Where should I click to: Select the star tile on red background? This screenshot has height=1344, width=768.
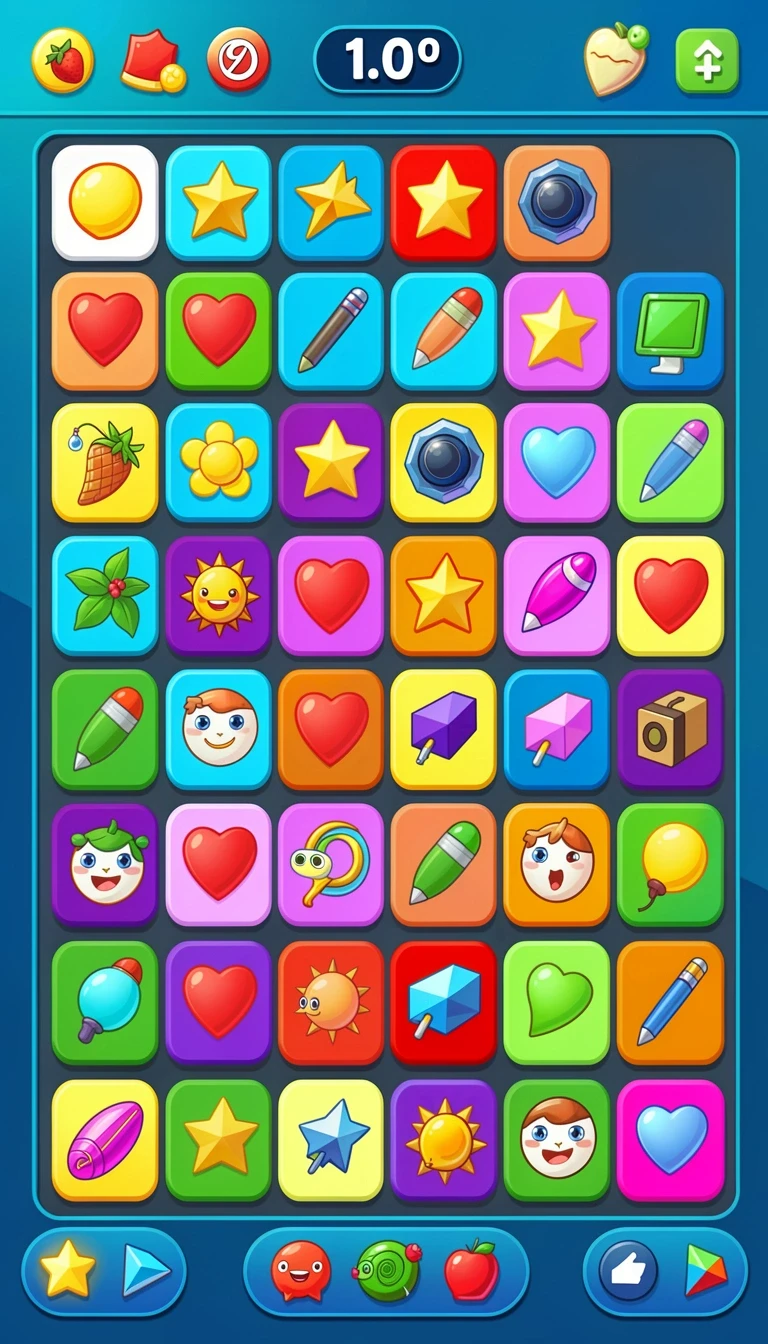(x=444, y=203)
